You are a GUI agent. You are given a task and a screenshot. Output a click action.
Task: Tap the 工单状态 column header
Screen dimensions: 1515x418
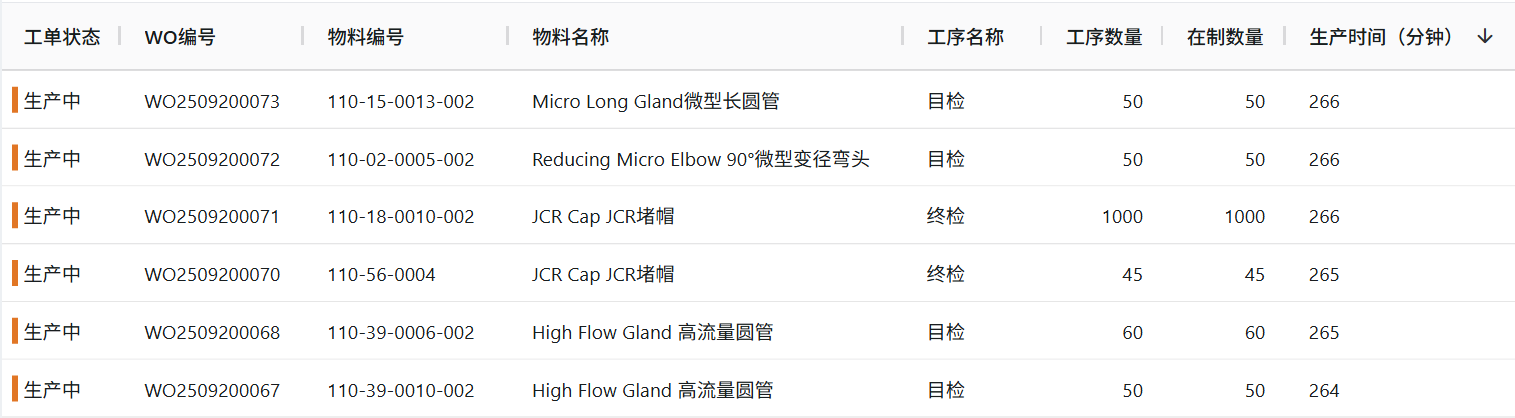tap(62, 37)
